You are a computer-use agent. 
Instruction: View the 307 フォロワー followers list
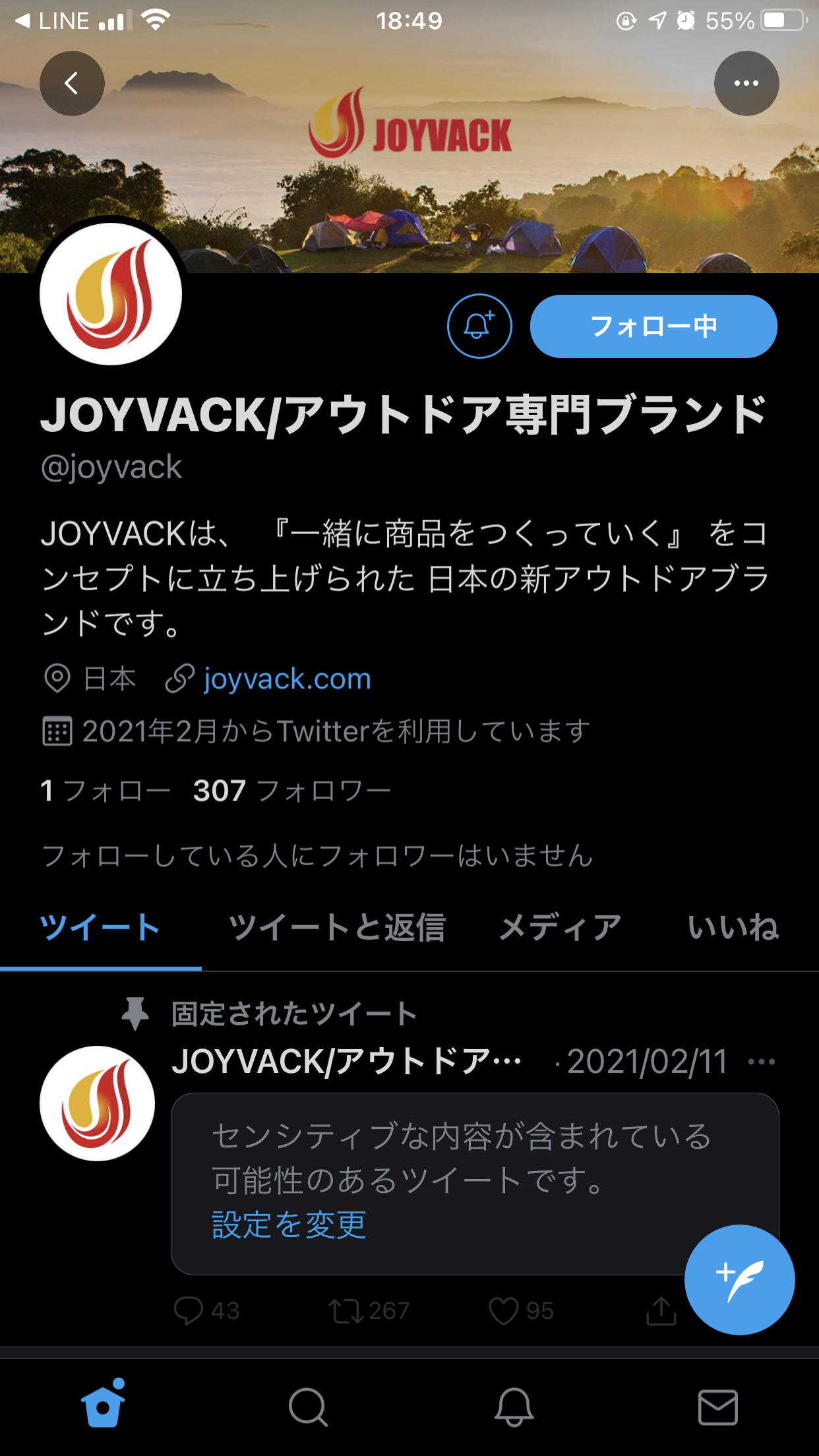pyautogui.click(x=292, y=790)
